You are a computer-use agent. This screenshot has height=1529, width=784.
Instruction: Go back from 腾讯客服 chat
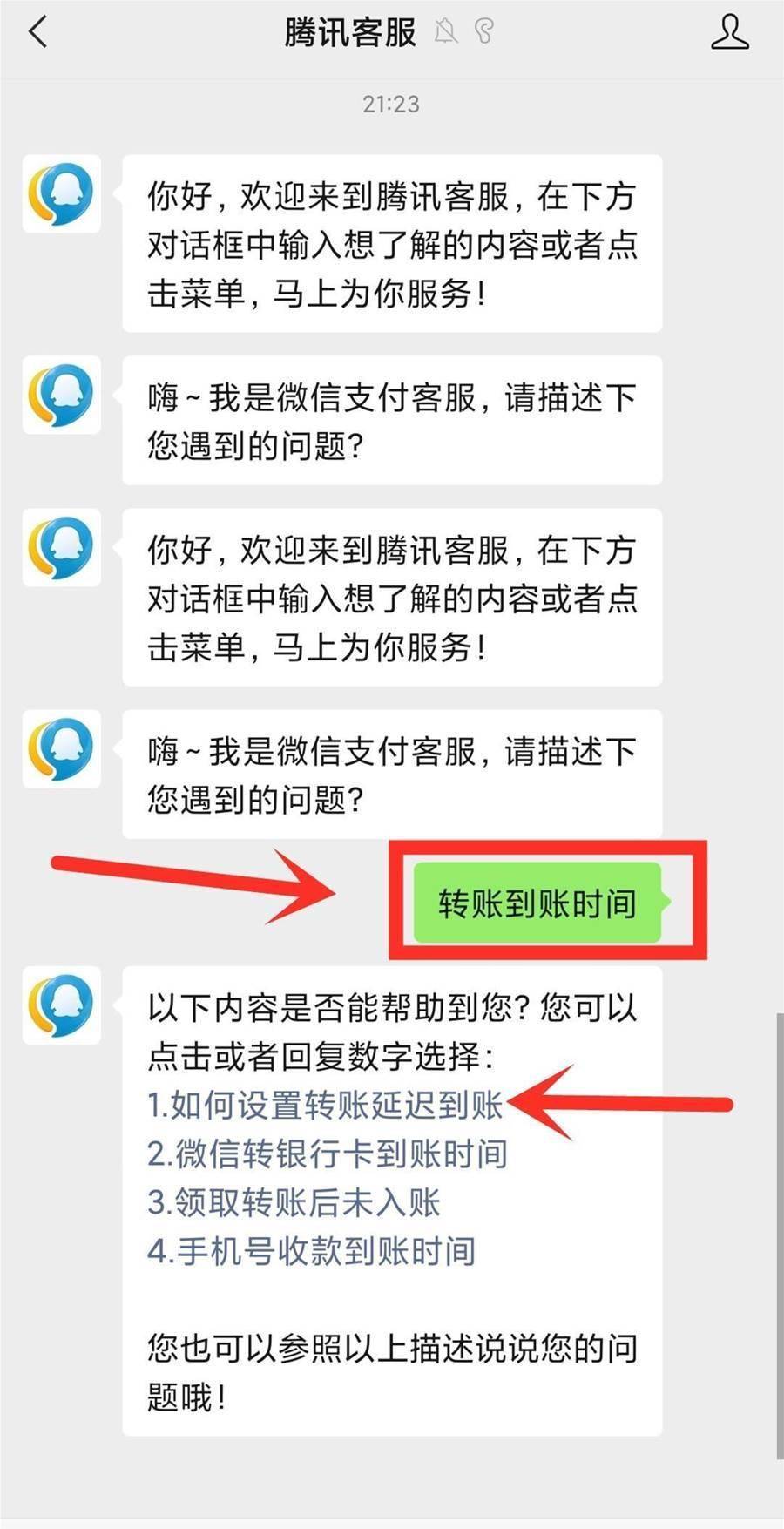click(38, 33)
